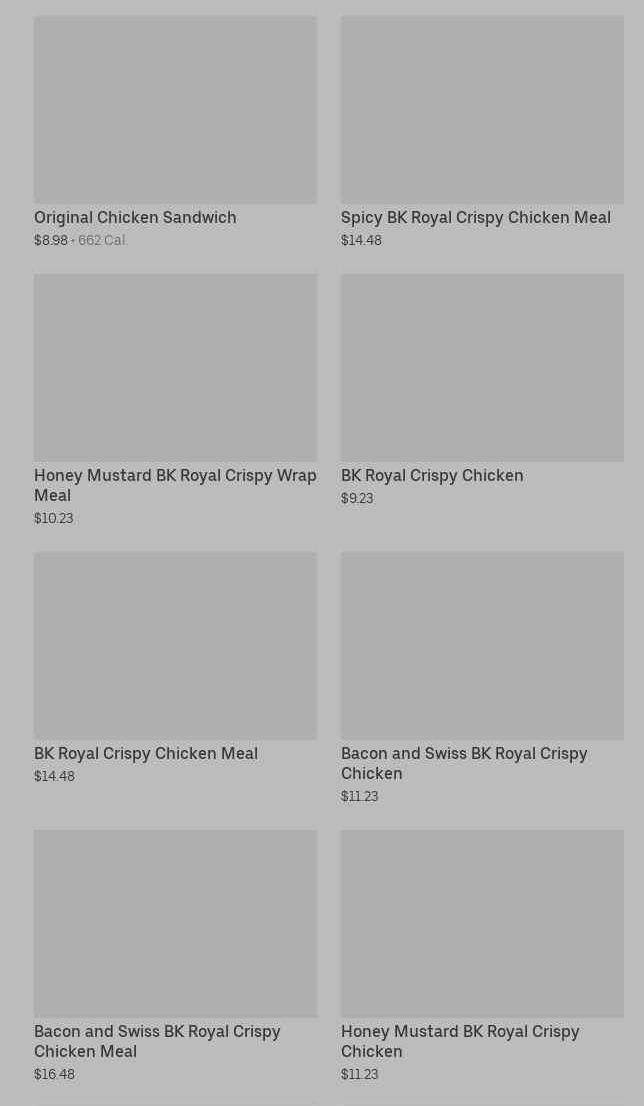Open the $11.23 Bacon and Swiss BK Royal Crispy Chicken
Viewport: 644px width, 1106px height.
(x=482, y=678)
